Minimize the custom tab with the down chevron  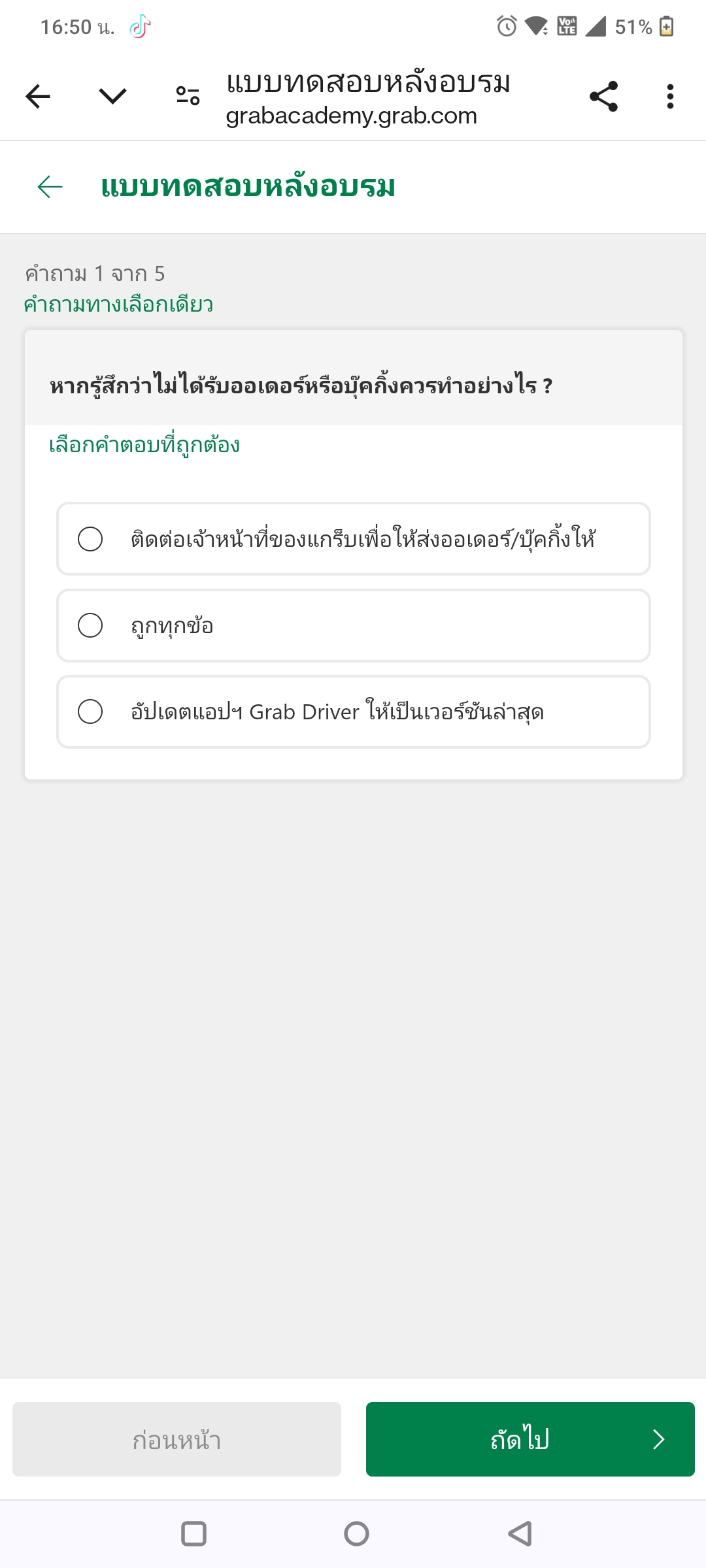[112, 97]
